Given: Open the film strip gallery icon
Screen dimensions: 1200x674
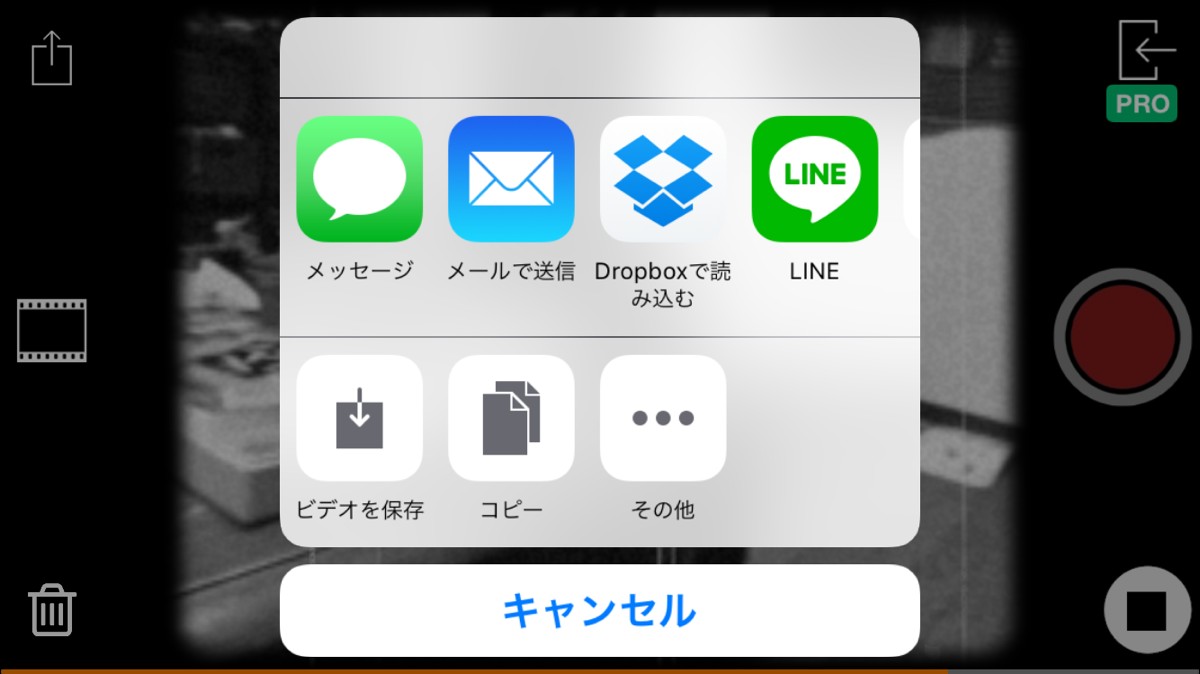Looking at the screenshot, I should 52,330.
